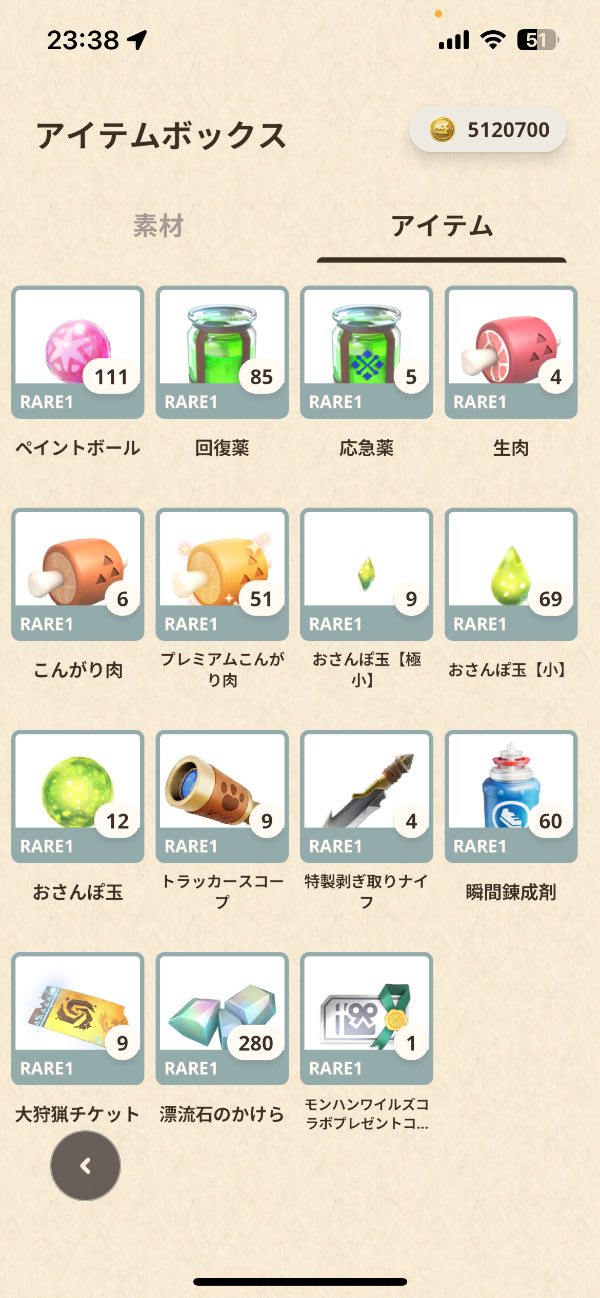View the 瞬間錬成剤 item

point(511,796)
